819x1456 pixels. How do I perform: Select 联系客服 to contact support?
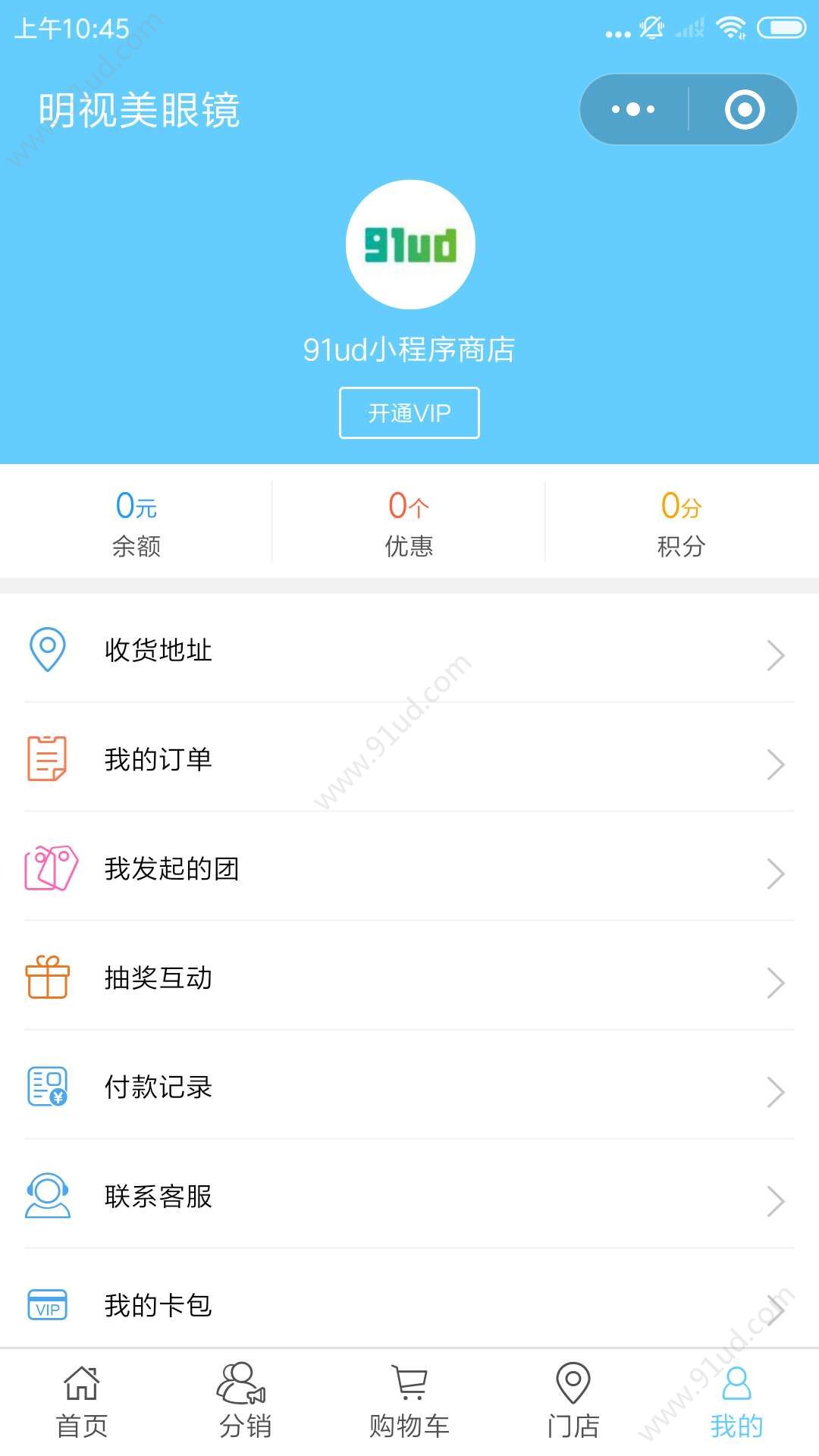pyautogui.click(x=409, y=1196)
